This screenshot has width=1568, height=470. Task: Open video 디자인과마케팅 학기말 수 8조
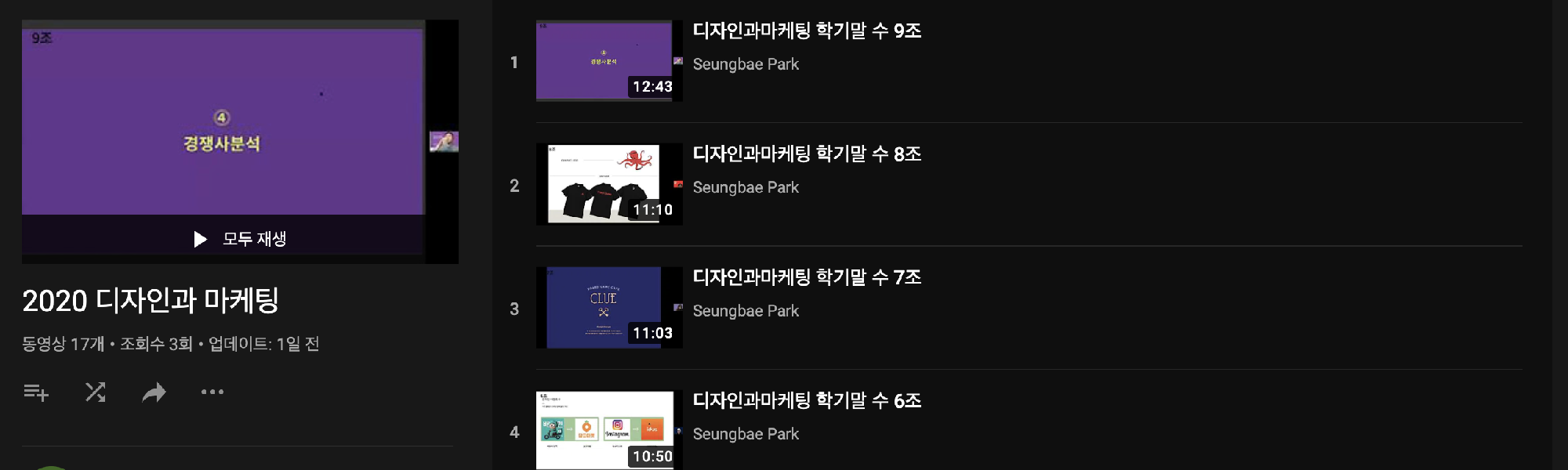tap(807, 154)
